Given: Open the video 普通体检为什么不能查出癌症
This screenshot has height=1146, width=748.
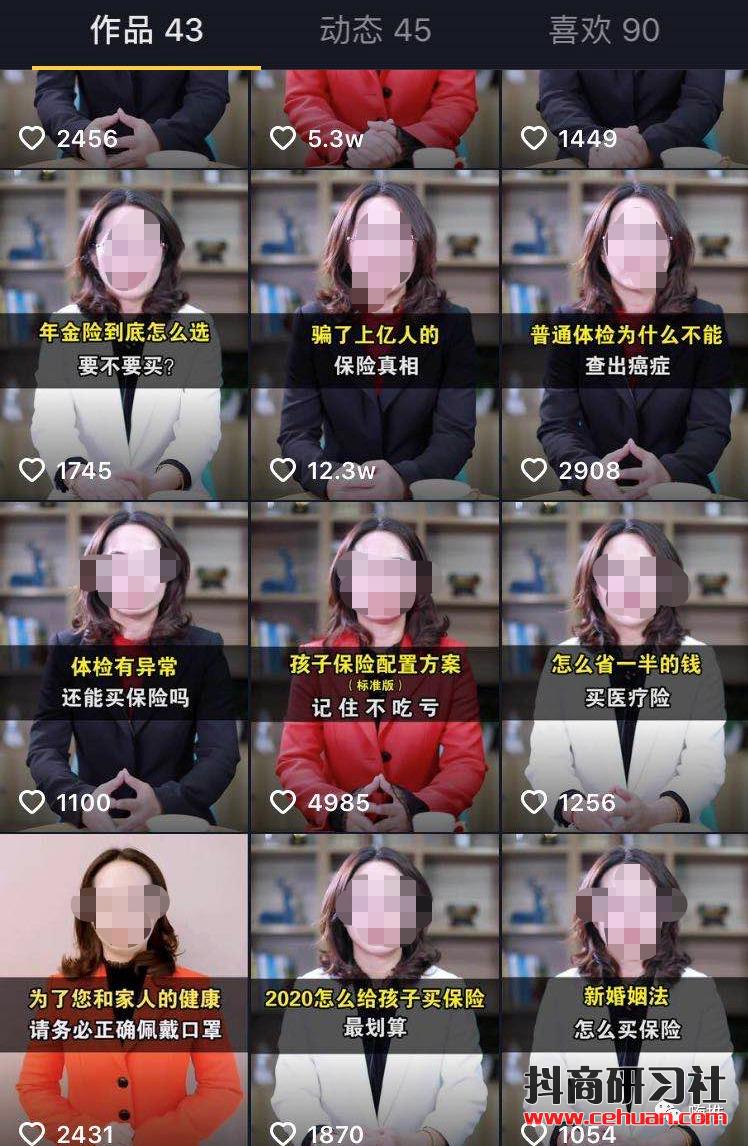Looking at the screenshot, I should [x=625, y=335].
